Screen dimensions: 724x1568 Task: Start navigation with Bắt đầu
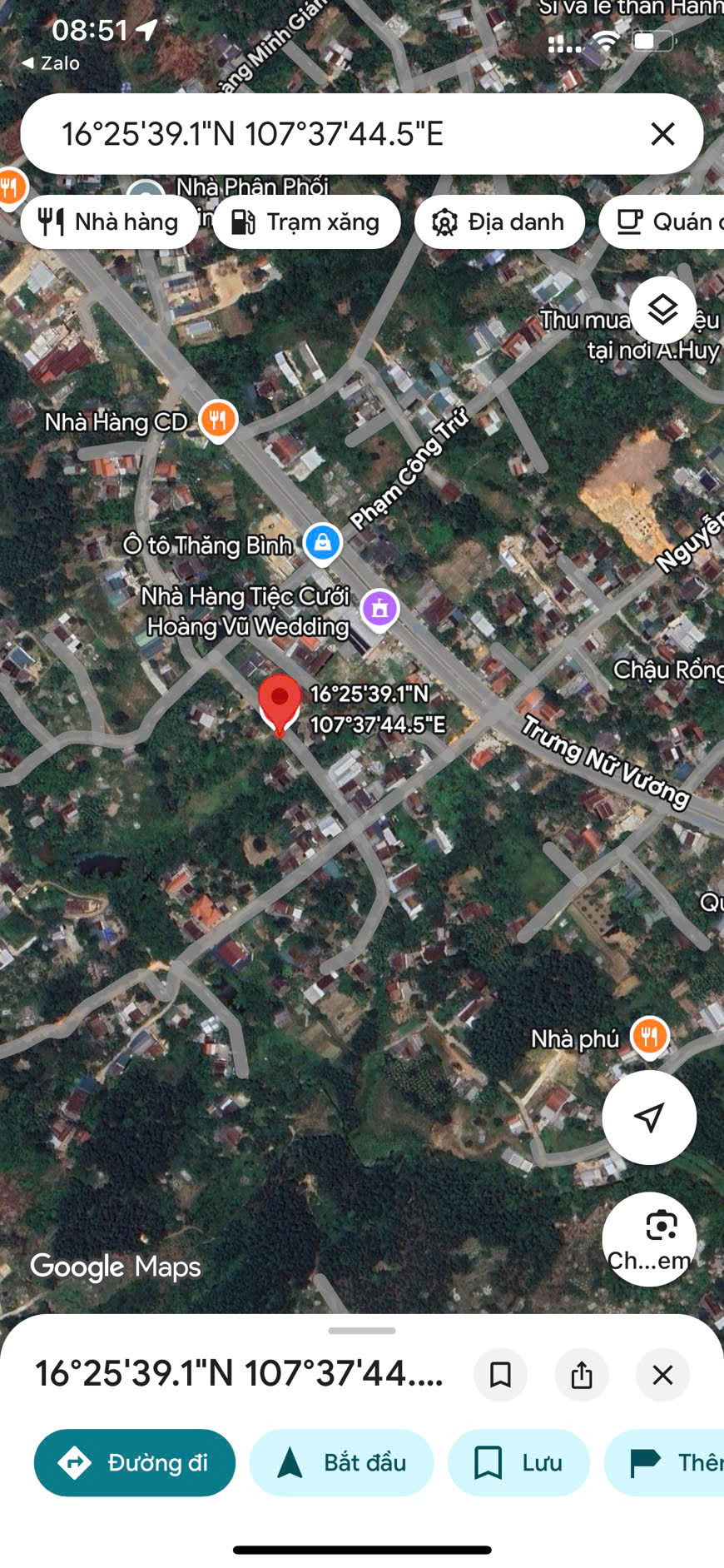pyautogui.click(x=341, y=1462)
